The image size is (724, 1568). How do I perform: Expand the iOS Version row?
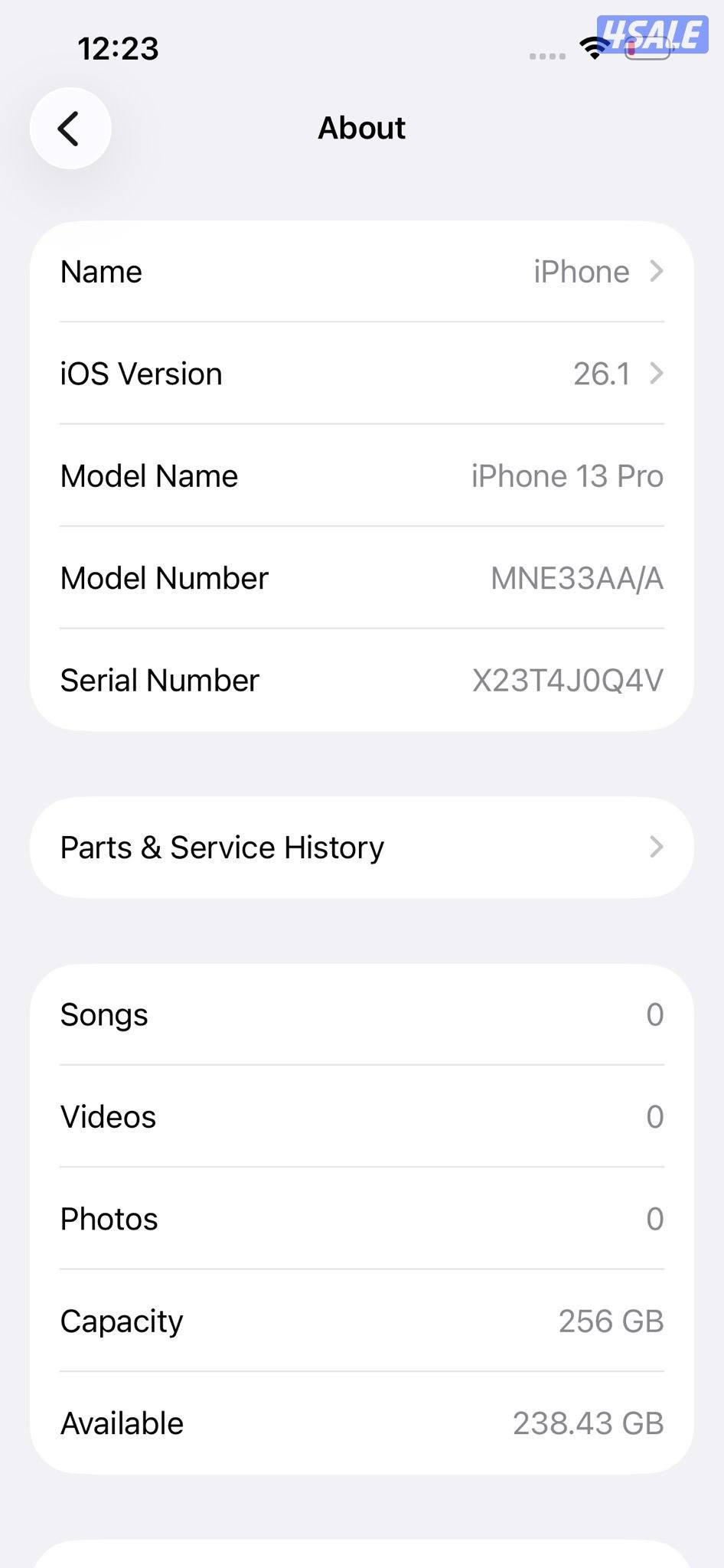[x=361, y=374]
